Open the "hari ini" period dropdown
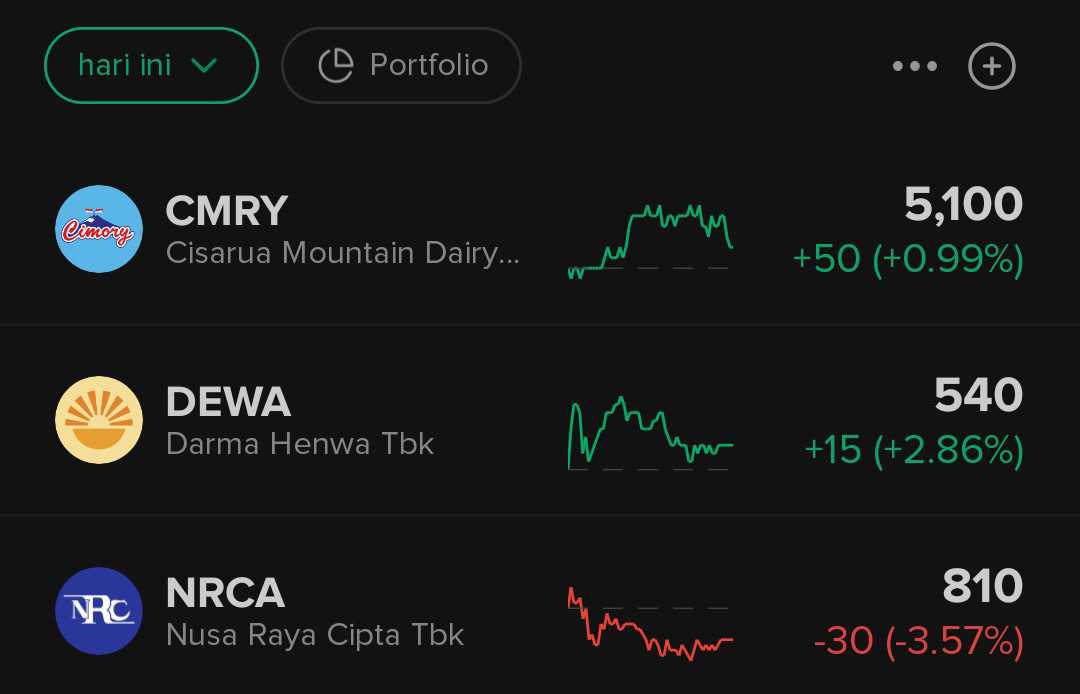 coord(151,66)
